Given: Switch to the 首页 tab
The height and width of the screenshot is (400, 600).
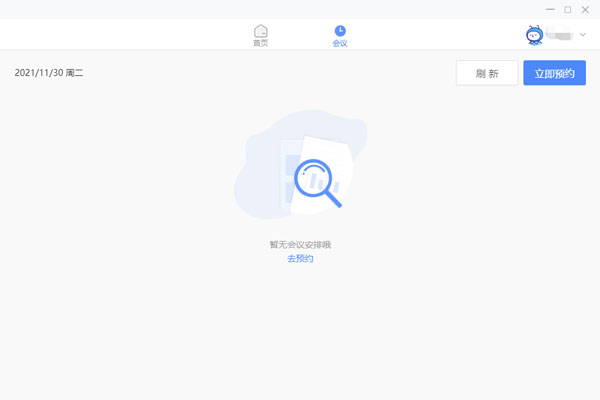Looking at the screenshot, I should click(260, 36).
